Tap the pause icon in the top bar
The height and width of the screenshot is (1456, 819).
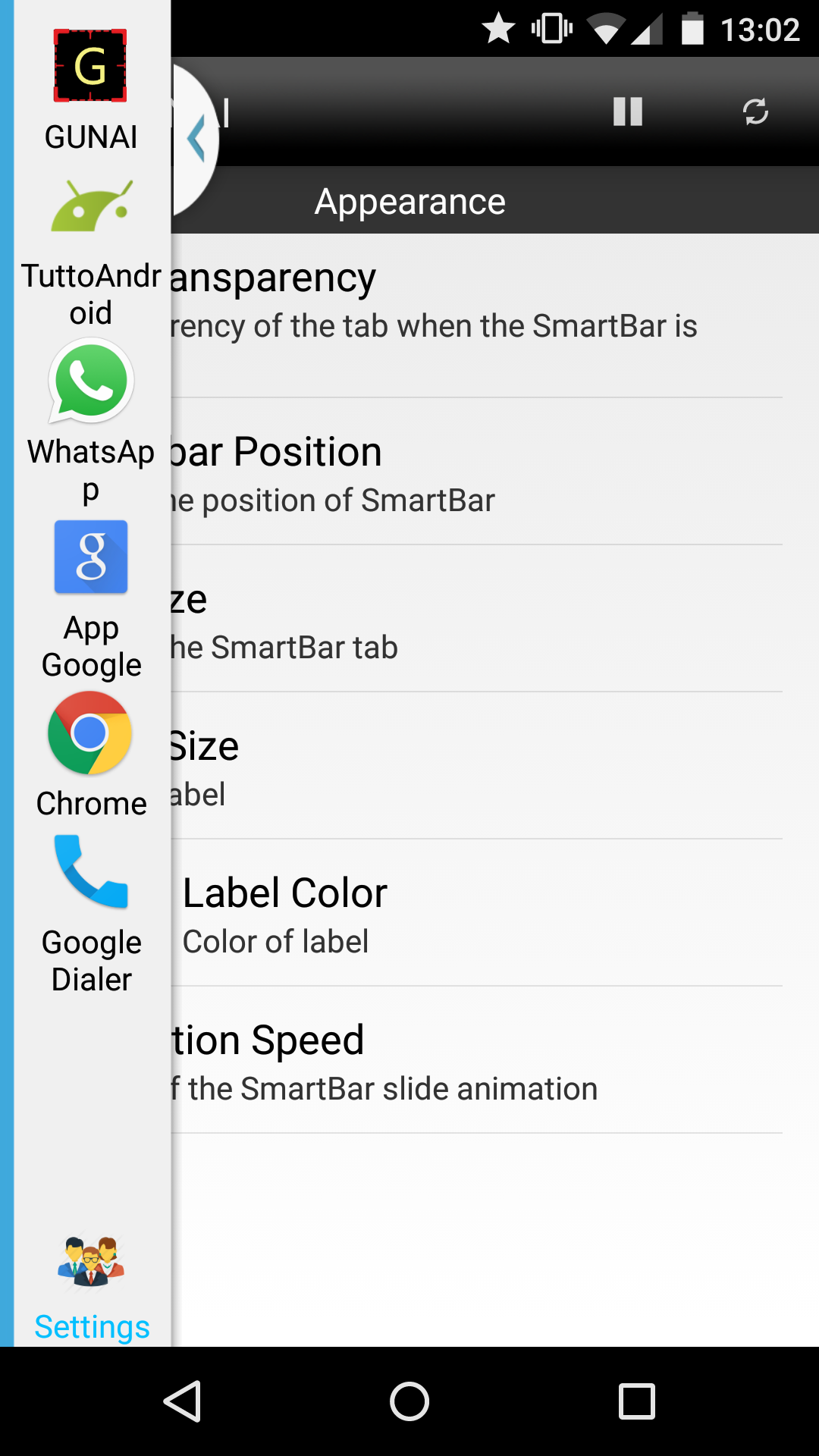tap(628, 111)
